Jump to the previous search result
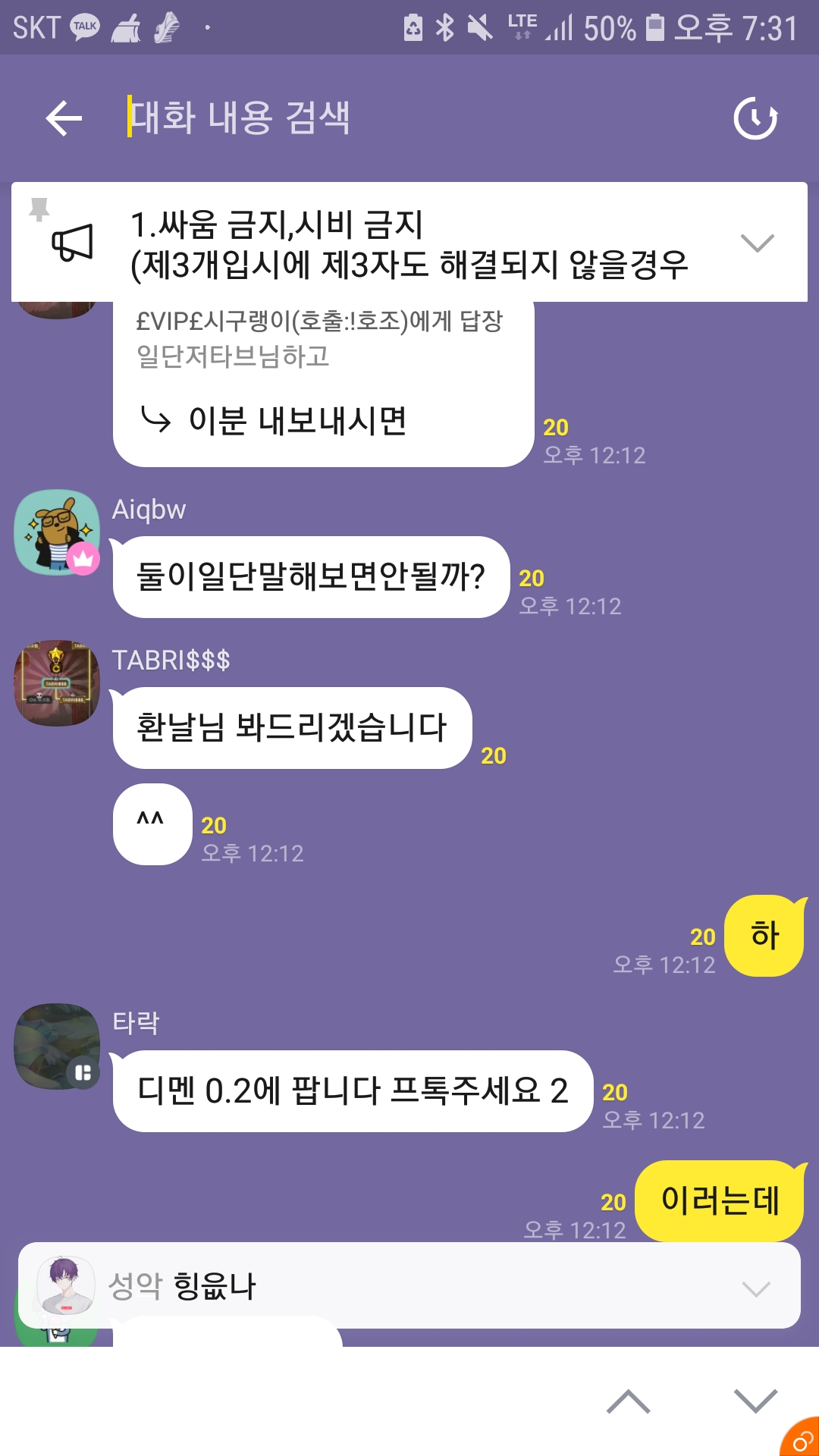 (x=628, y=1401)
